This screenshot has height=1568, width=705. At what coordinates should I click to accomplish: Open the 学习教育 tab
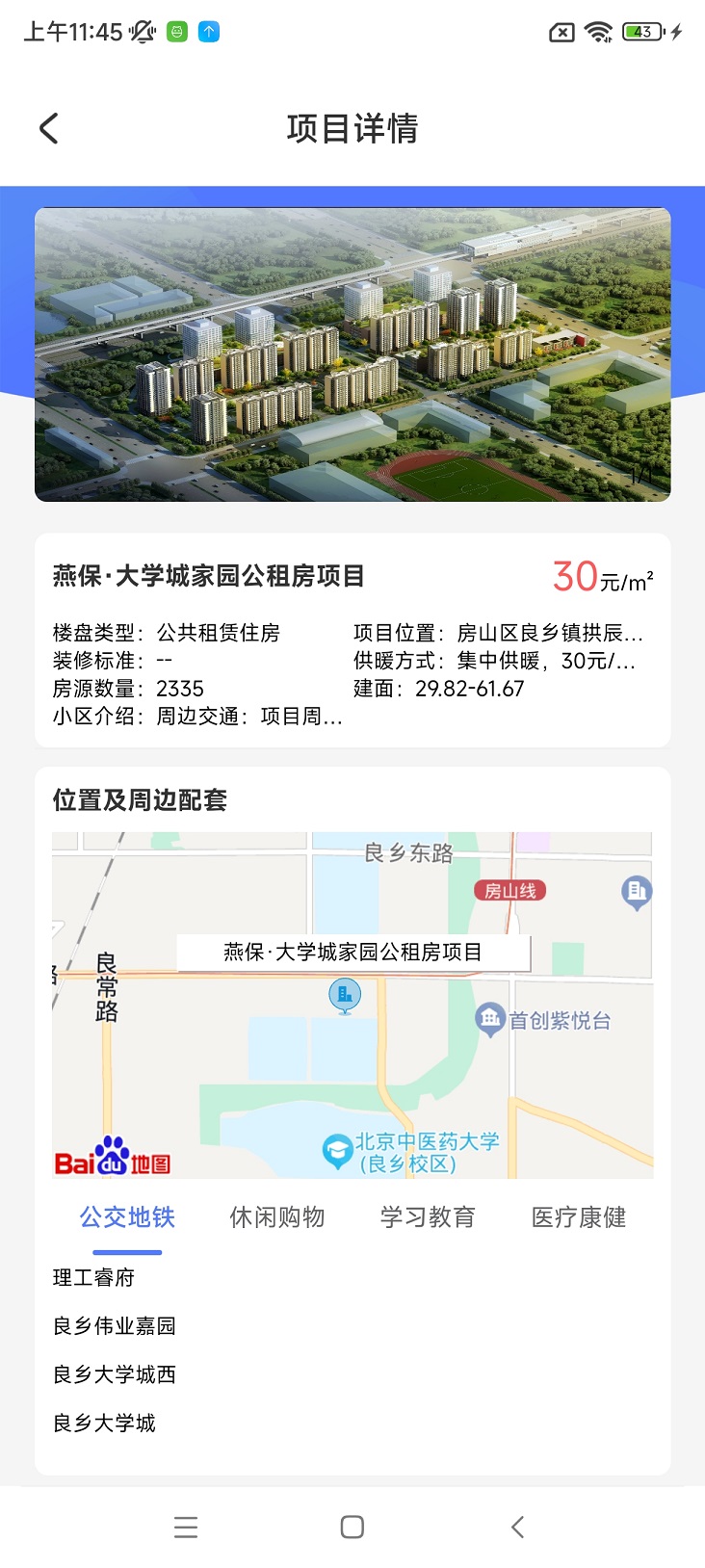tap(428, 1216)
